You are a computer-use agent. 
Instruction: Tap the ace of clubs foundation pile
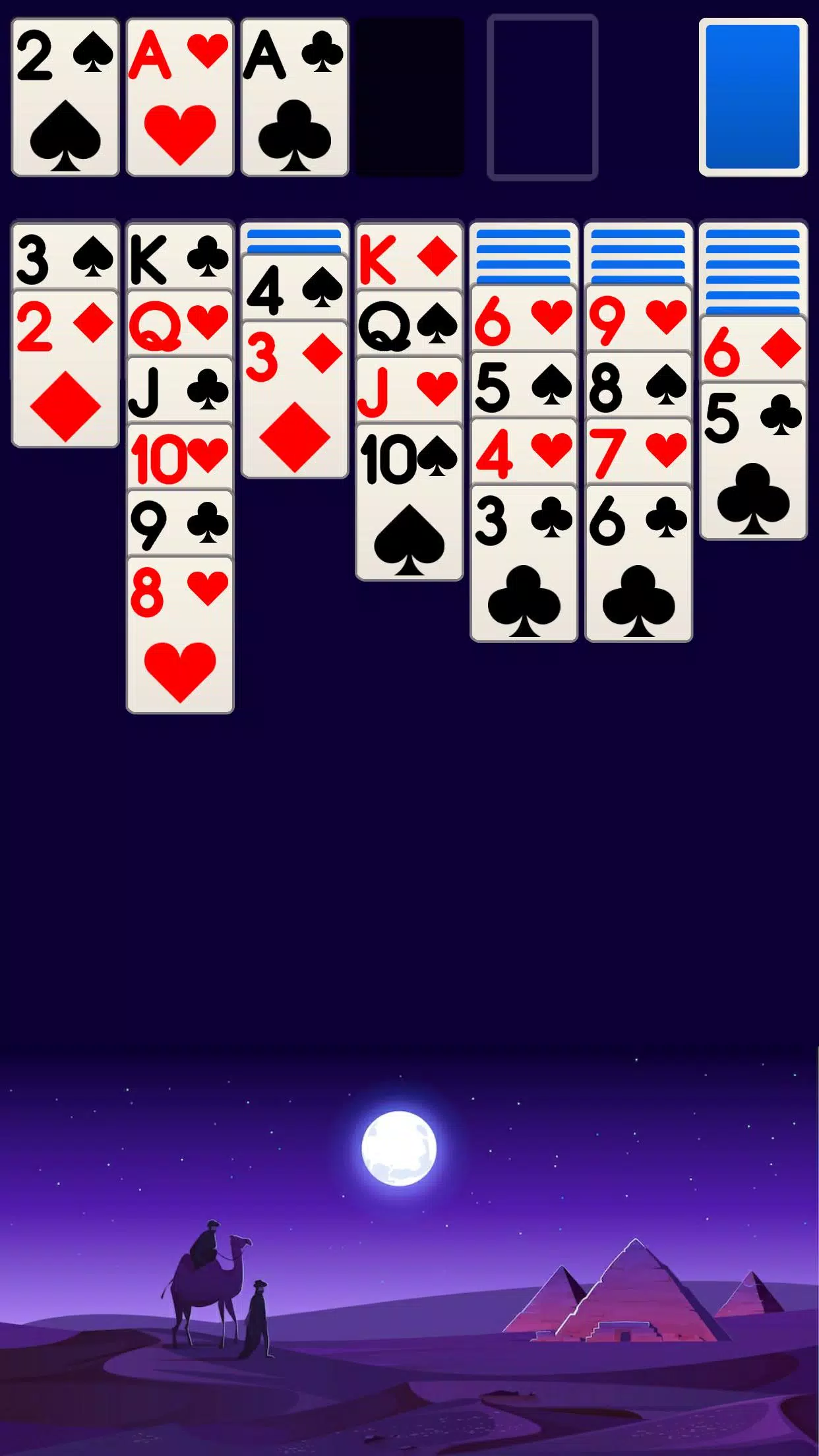point(294,98)
